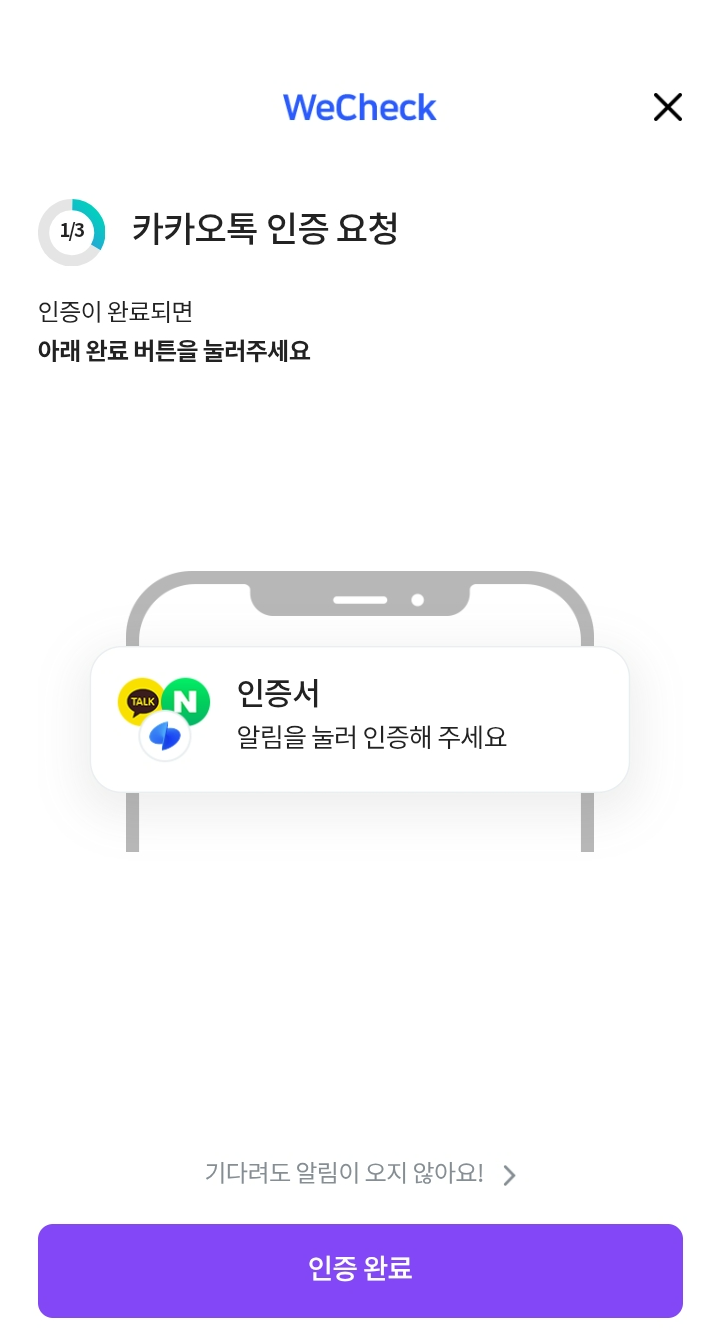Click the 아래 완료 버튼을 눌러주세요 instruction text

174,352
